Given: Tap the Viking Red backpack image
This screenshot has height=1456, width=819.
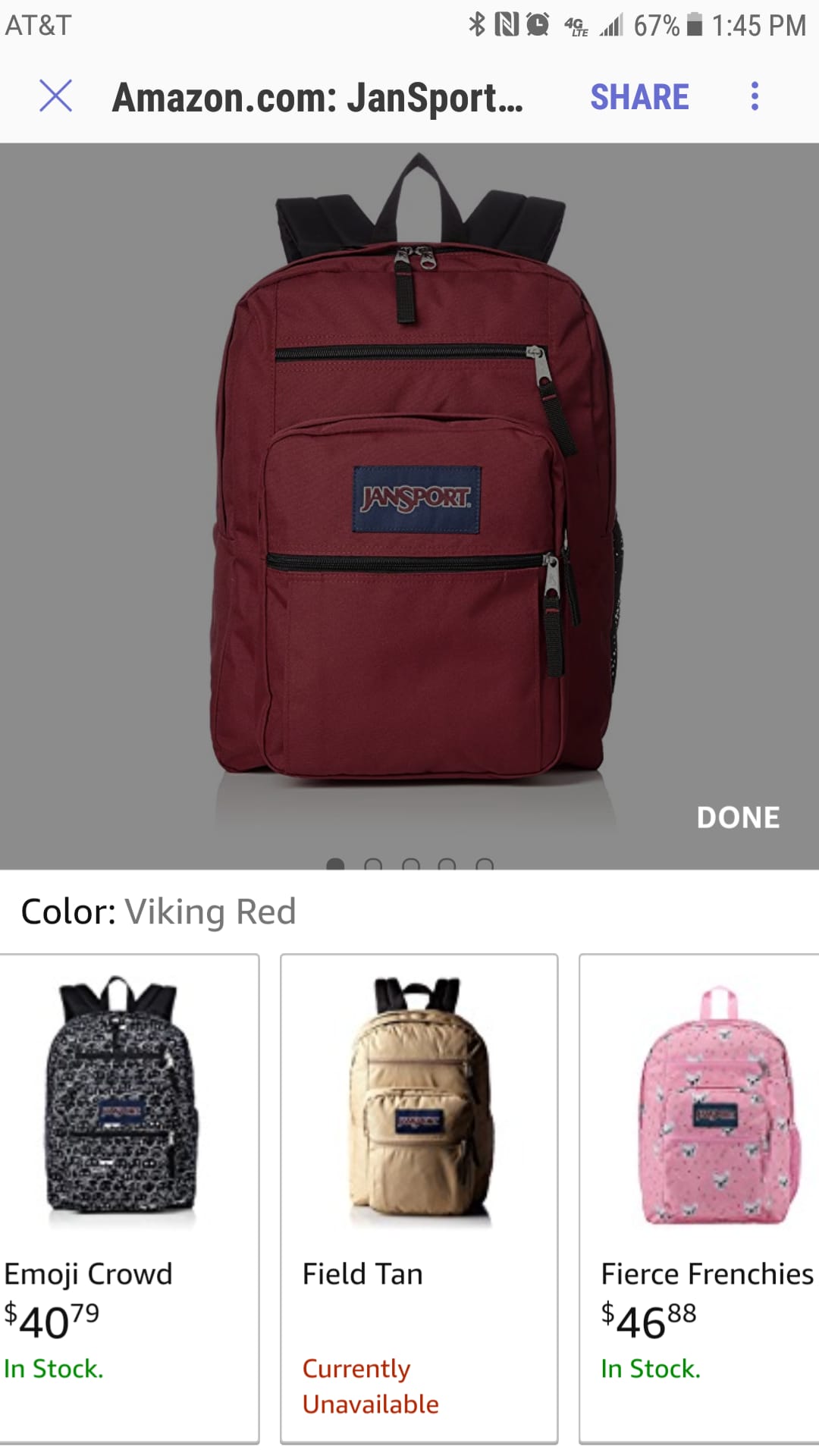Looking at the screenshot, I should point(413,485).
